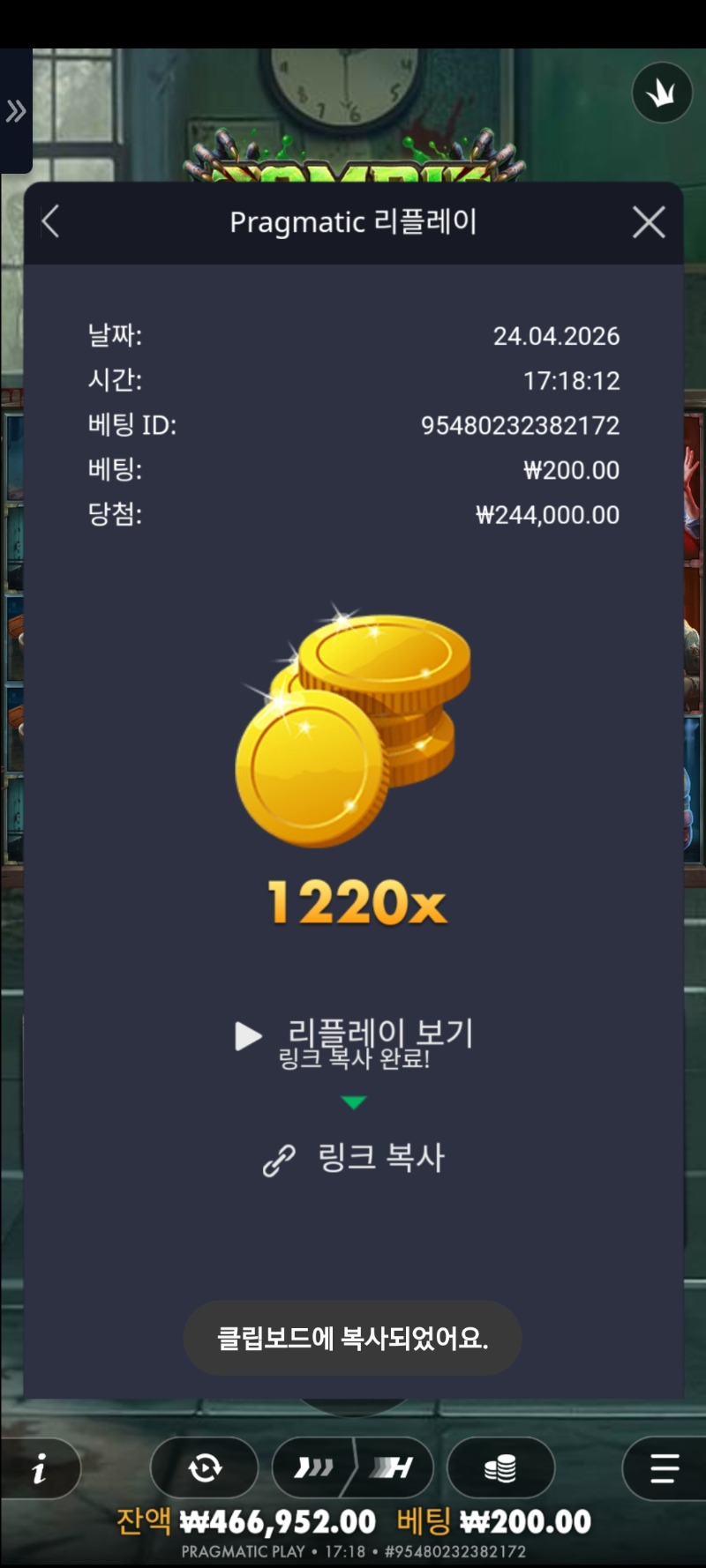Close the Pragmatic 리플레이 dialog
Image resolution: width=706 pixels, height=1568 pixels.
649,222
